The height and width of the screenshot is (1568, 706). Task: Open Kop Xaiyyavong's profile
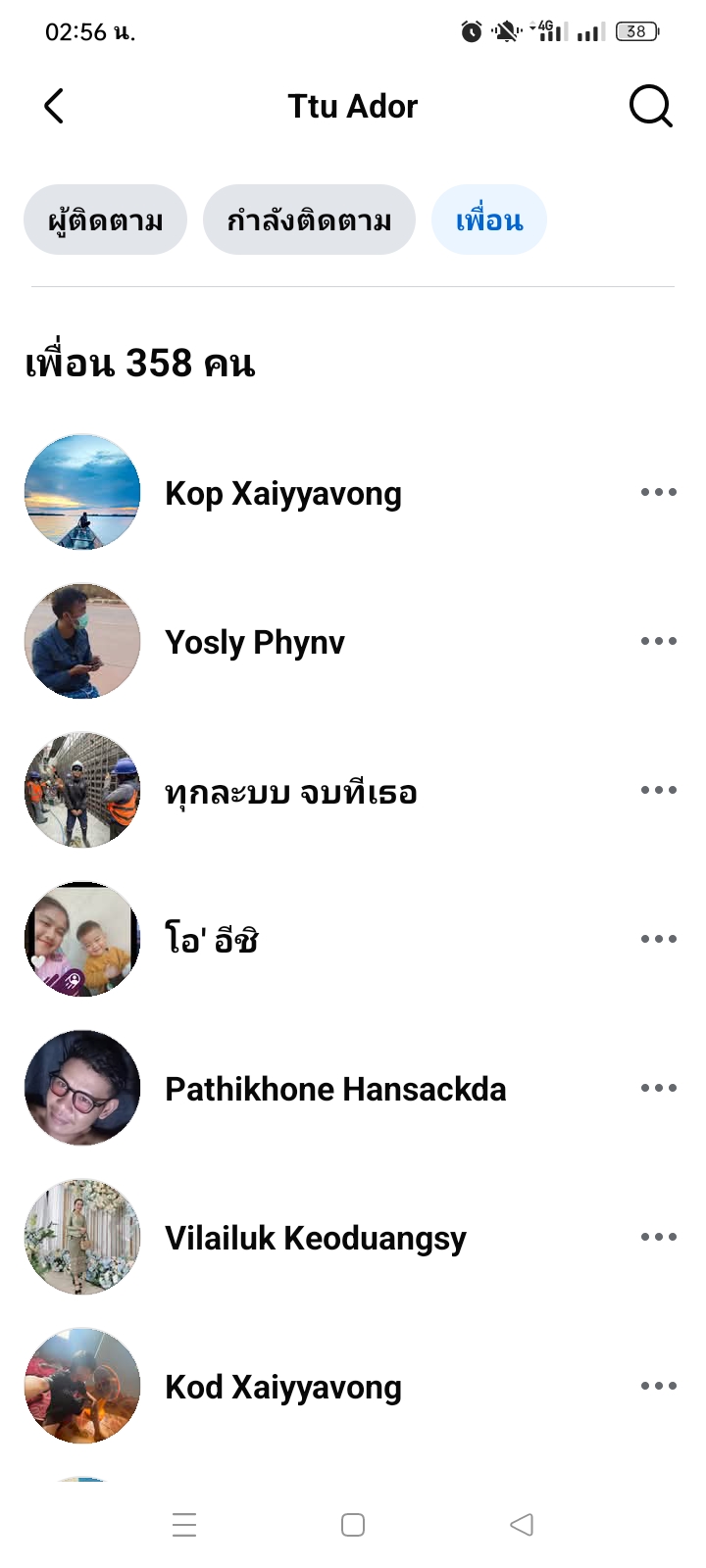pos(282,493)
